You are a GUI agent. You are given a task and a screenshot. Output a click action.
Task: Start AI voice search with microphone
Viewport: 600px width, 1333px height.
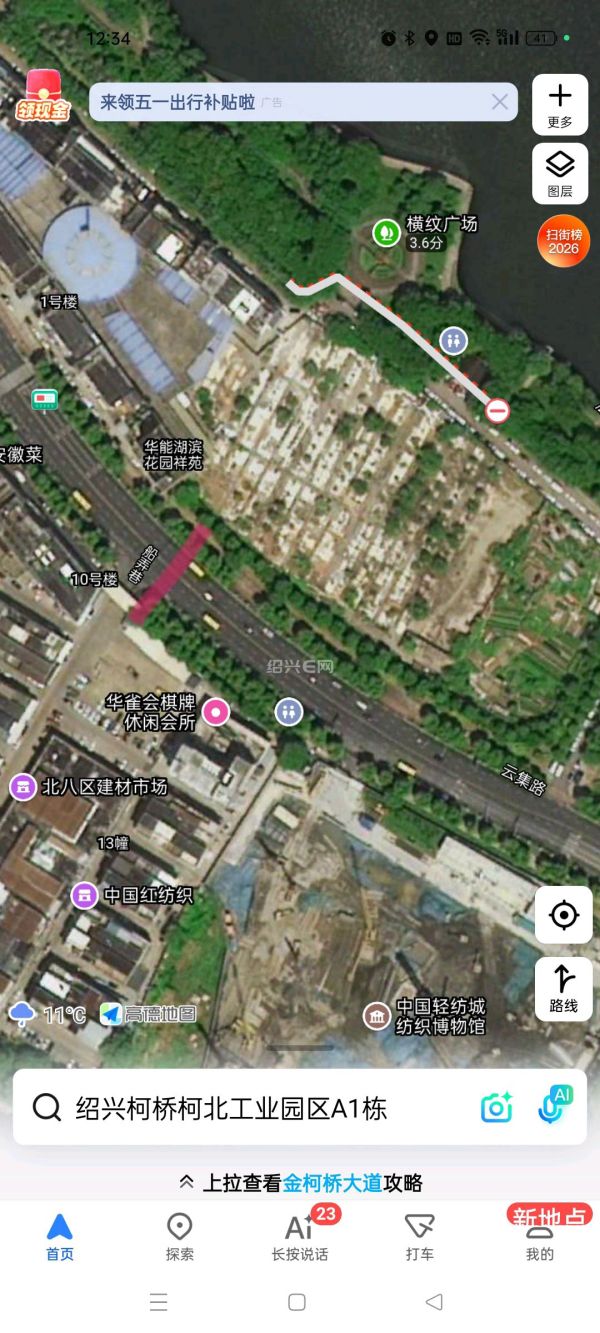pos(553,1106)
